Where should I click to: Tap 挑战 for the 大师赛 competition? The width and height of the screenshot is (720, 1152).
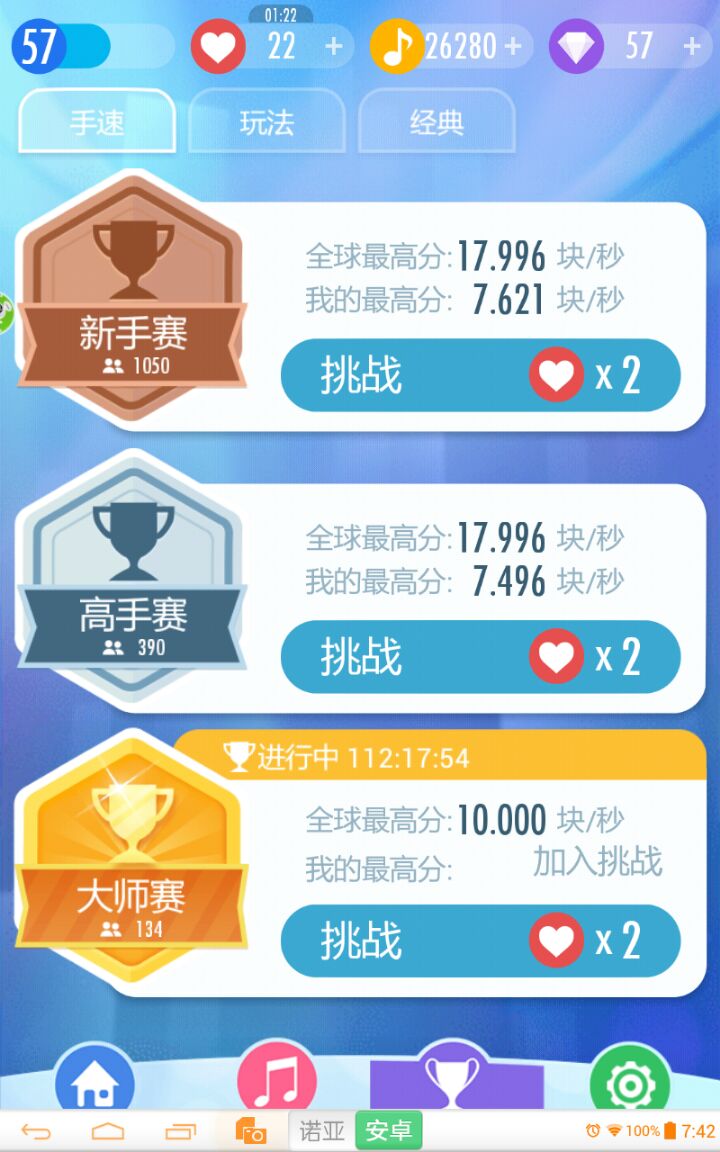[x=480, y=941]
